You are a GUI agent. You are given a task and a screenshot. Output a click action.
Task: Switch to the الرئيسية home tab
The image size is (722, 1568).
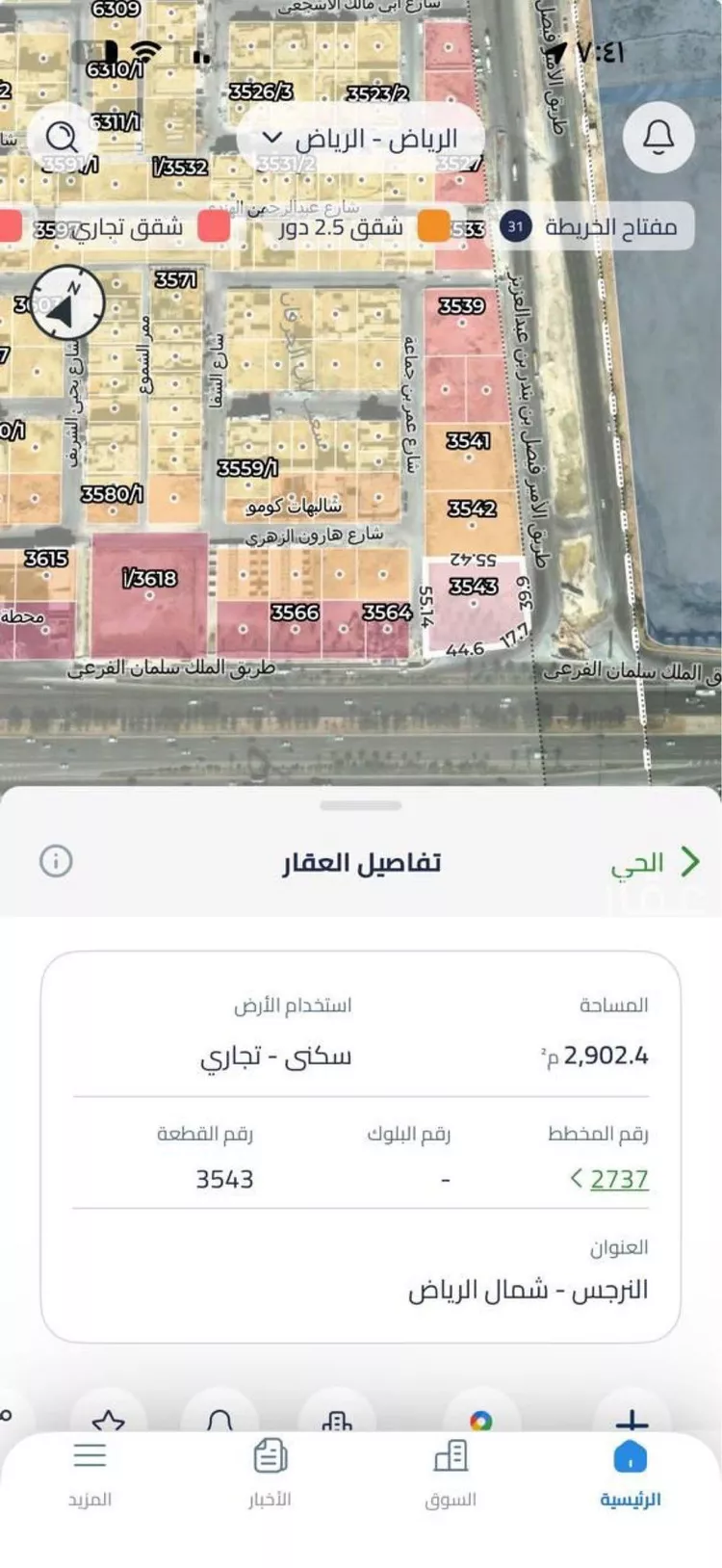[x=631, y=1474]
